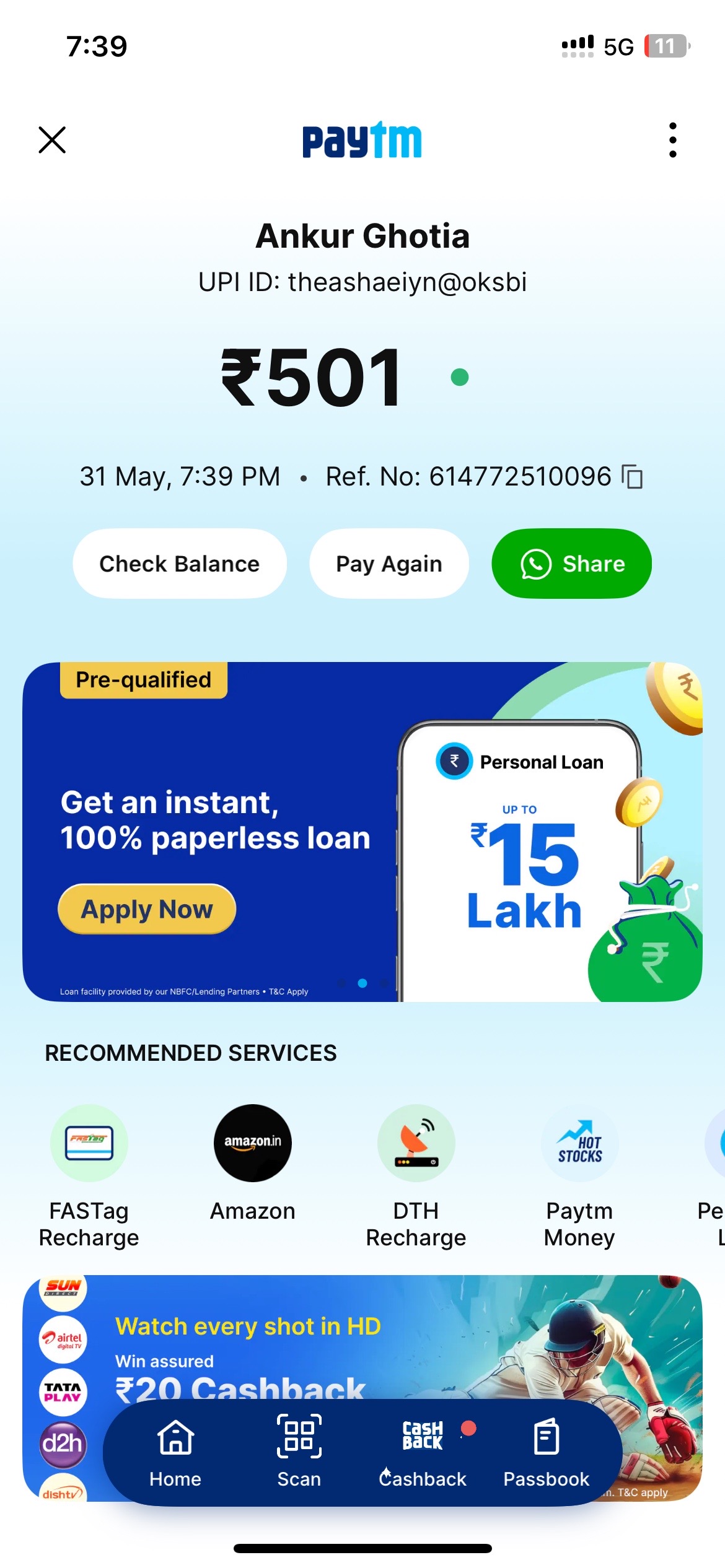Open DTH Recharge service
725x1568 pixels.
point(416,1177)
